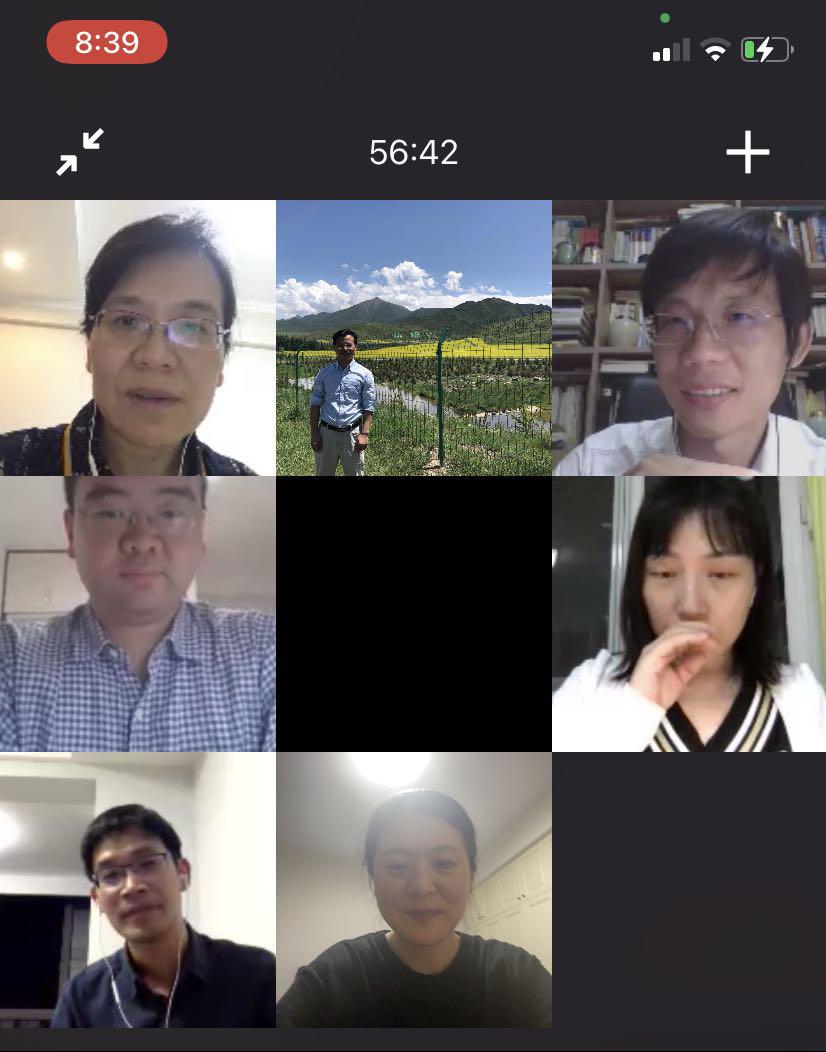This screenshot has height=1052, width=826.
Task: Open the tile of the woman wearing a yellow lanyard
Action: point(137,337)
